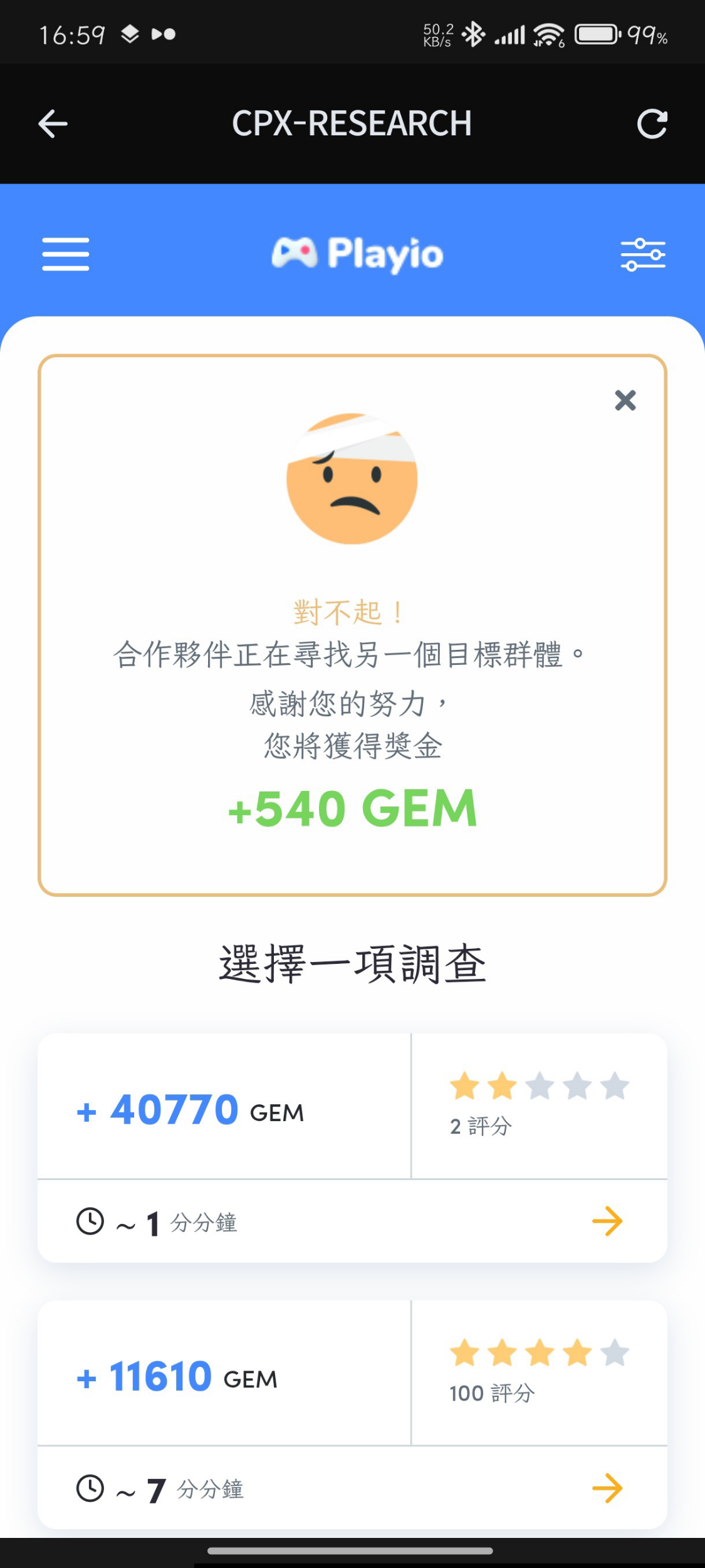Image resolution: width=705 pixels, height=1568 pixels.
Task: Open the hamburger menu
Action: (66, 254)
